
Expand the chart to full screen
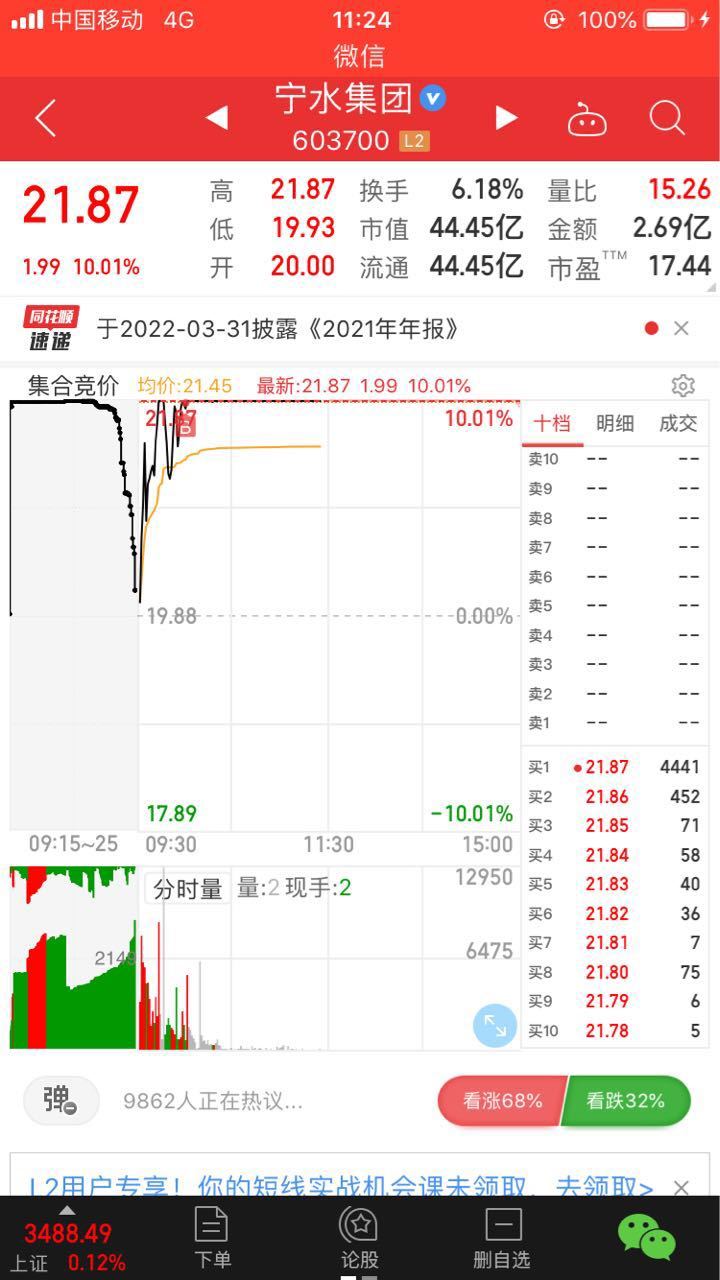pos(495,1025)
